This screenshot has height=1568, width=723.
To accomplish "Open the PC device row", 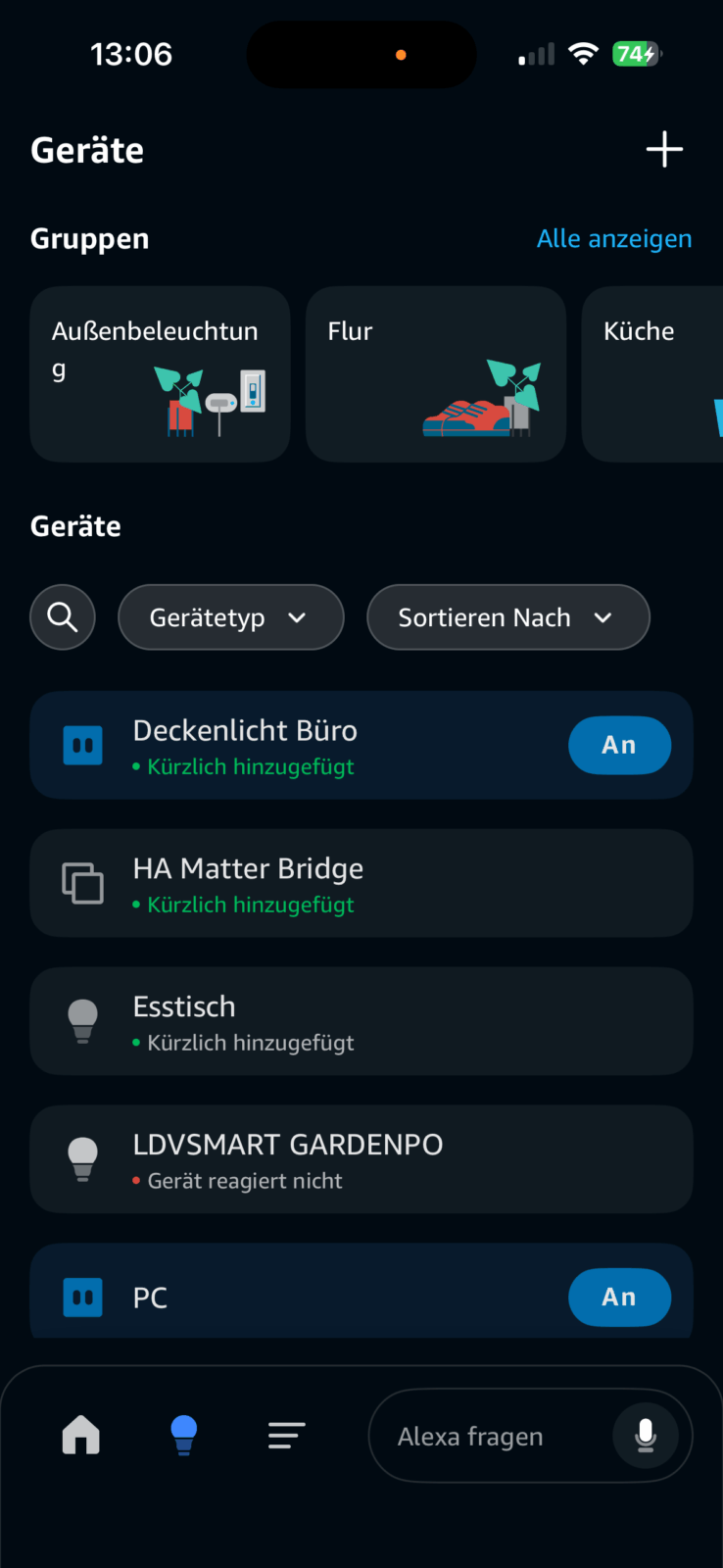I will pos(294,1298).
